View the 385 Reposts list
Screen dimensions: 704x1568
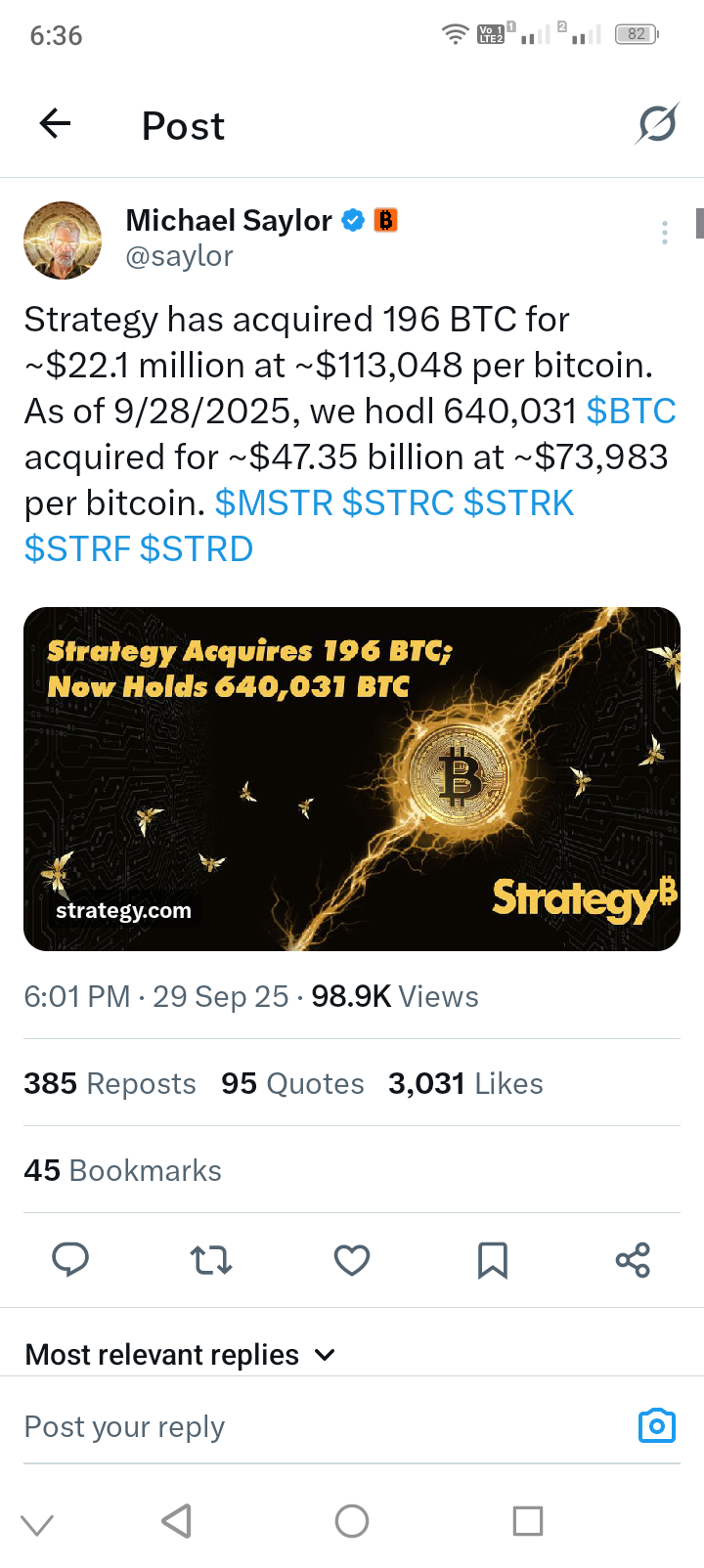(110, 1083)
